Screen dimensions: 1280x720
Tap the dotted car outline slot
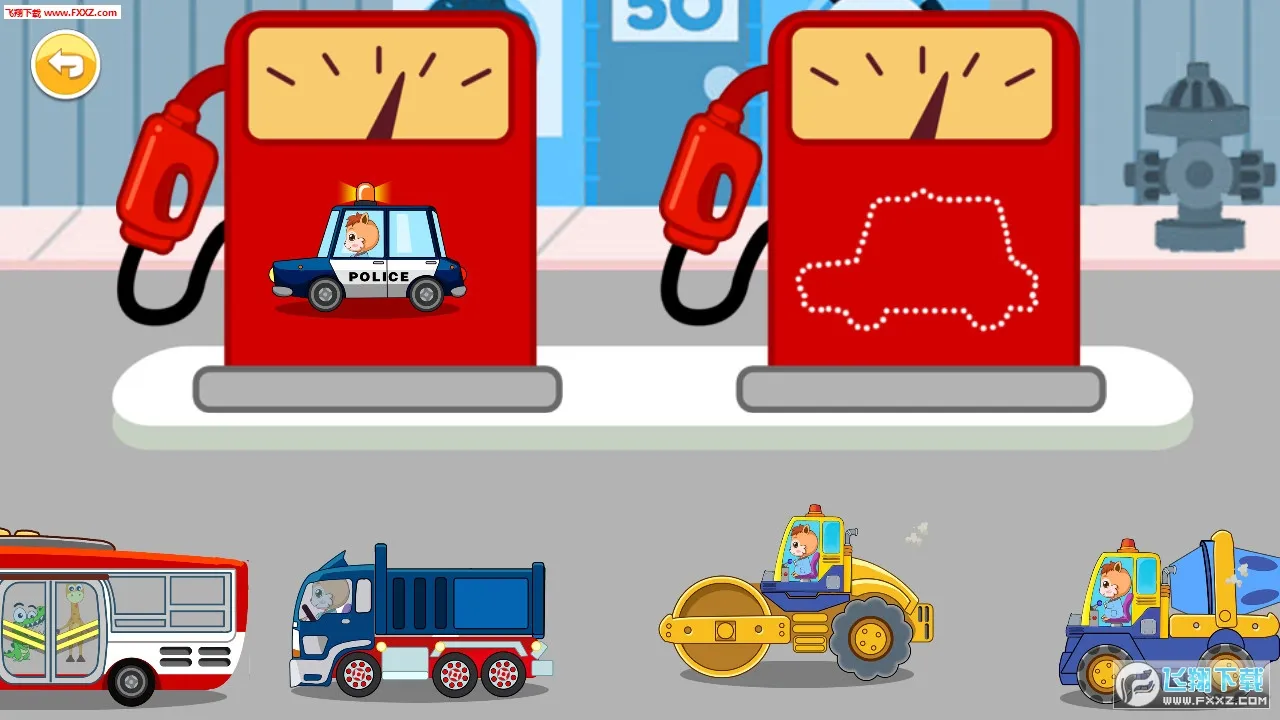pos(917,262)
